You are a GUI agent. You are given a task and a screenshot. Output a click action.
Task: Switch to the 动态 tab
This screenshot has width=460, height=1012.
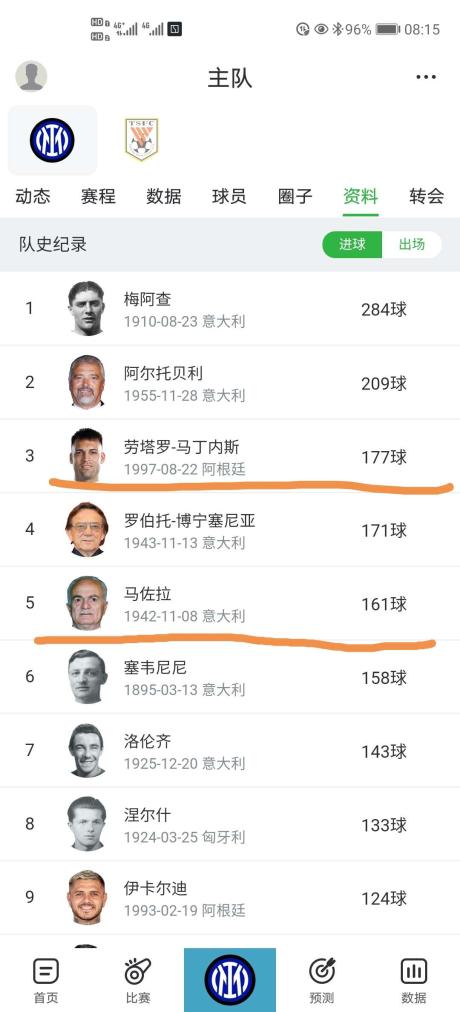point(33,196)
